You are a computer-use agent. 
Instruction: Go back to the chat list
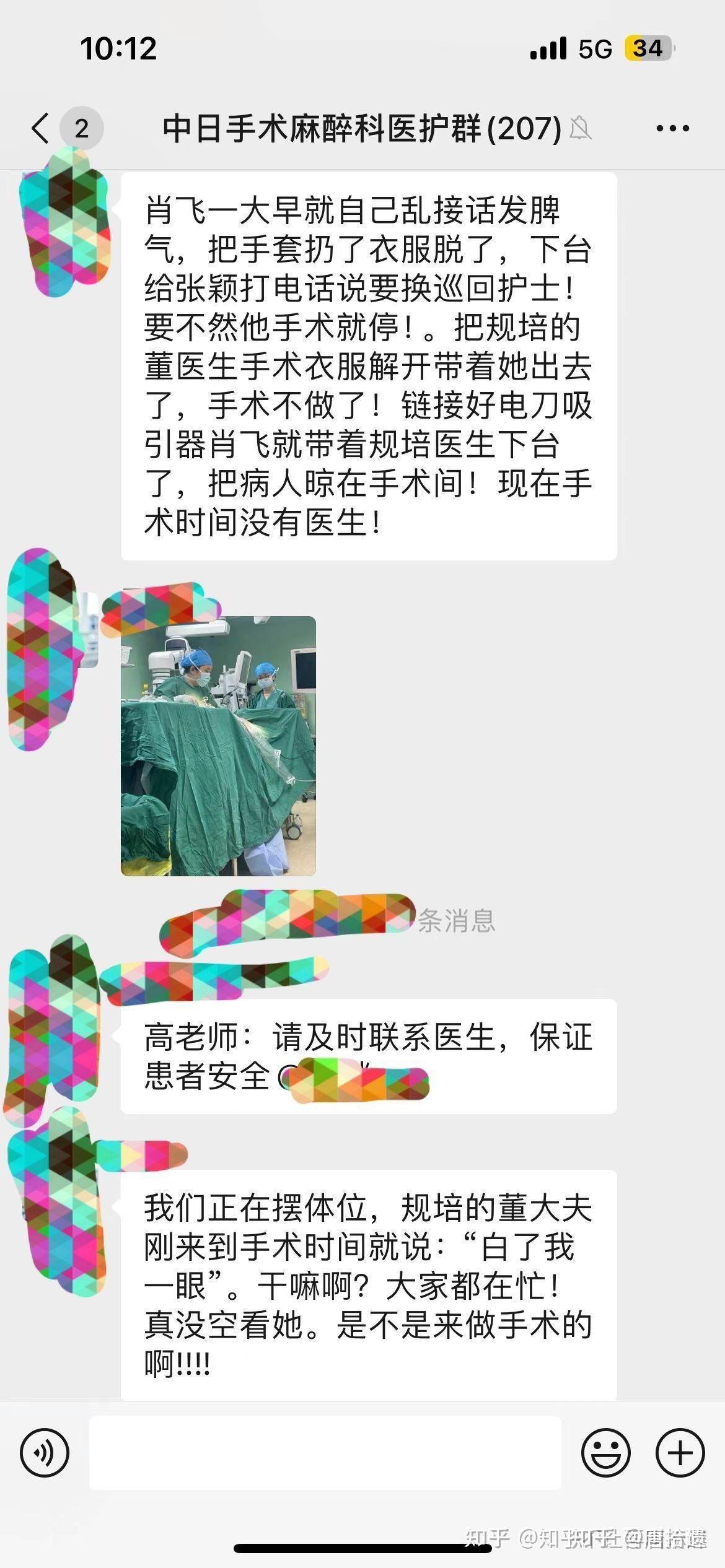(x=41, y=129)
